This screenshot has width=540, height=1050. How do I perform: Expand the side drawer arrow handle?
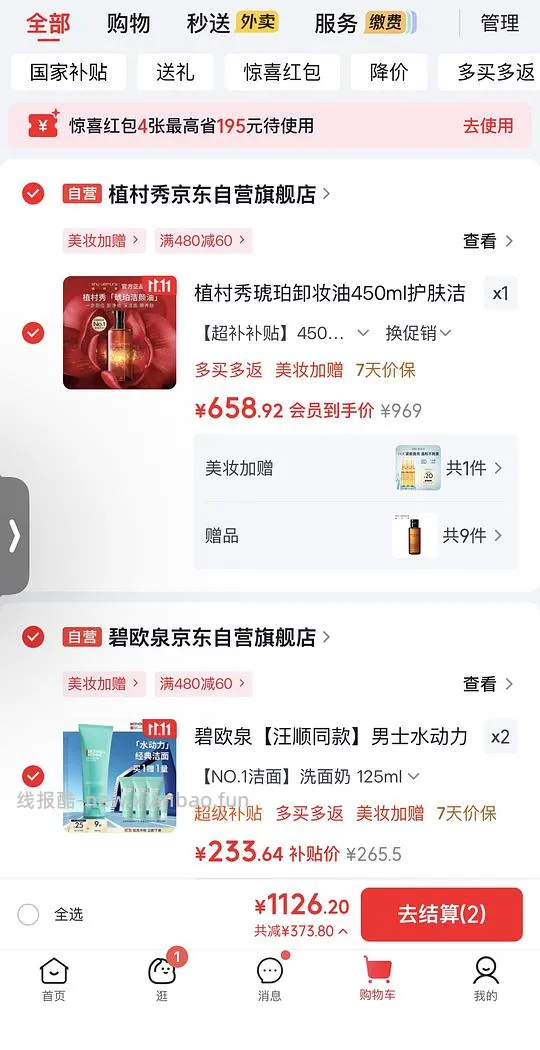(x=14, y=536)
